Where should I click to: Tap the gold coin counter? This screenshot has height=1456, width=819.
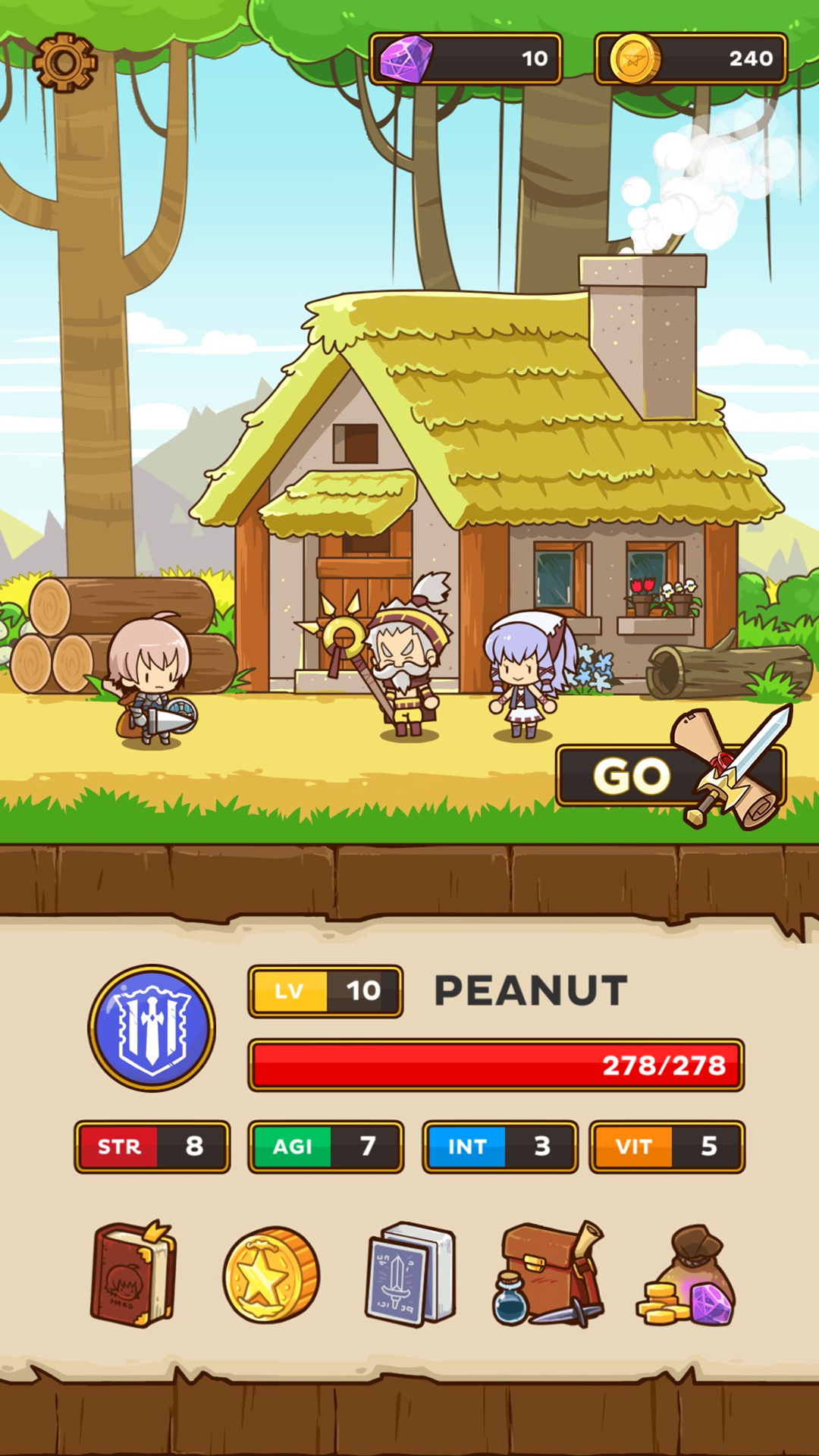tap(690, 58)
